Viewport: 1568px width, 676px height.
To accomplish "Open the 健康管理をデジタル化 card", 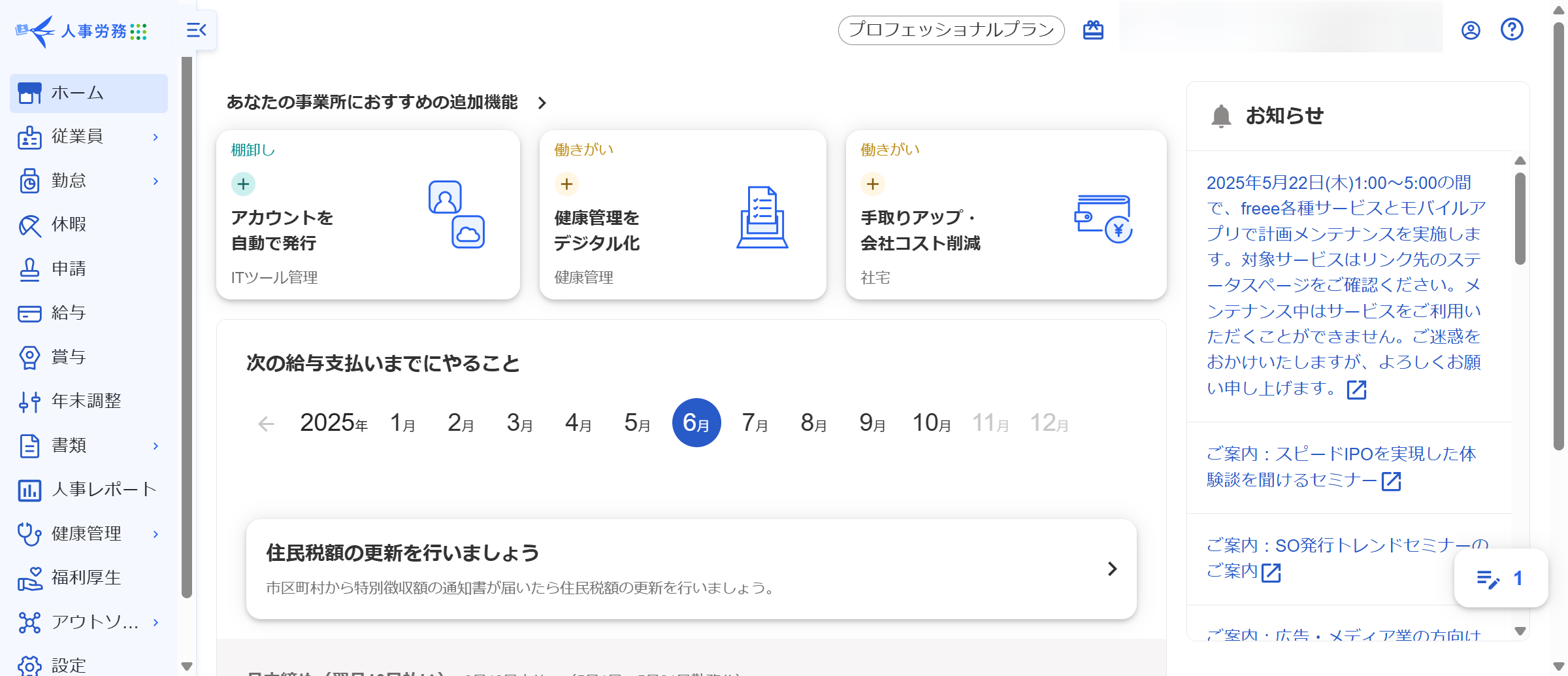I will (683, 215).
